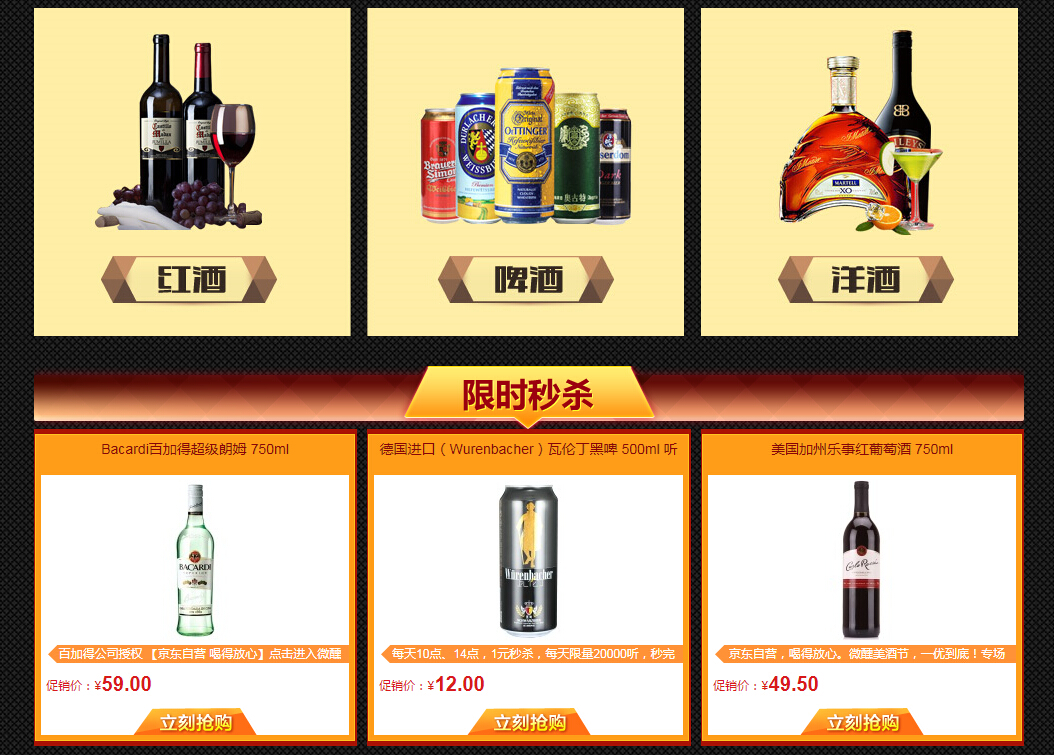Viewport: 1054px width, 755px height.
Task: Open the 洋酒 foreign liquor category
Action: [x=864, y=279]
